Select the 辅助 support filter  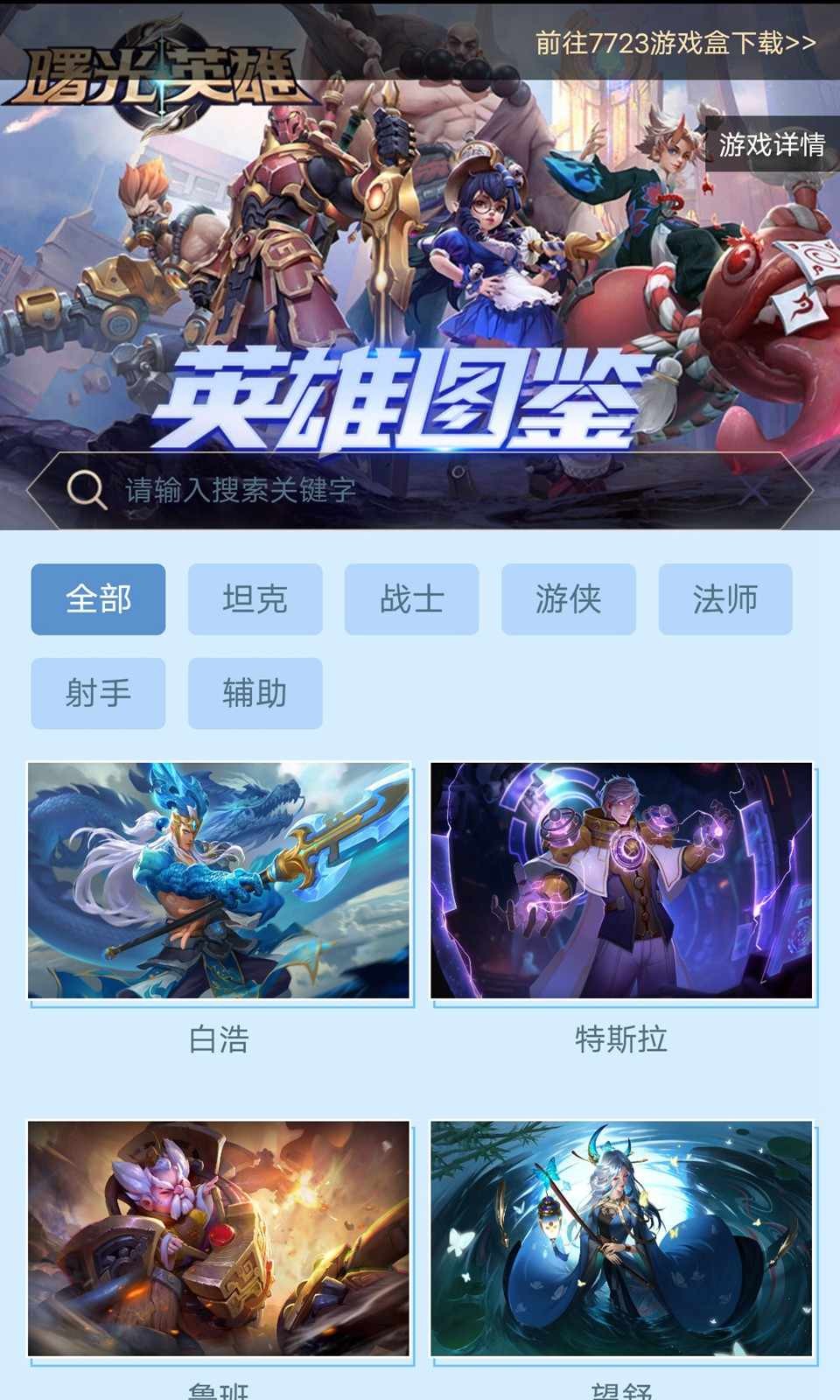click(x=255, y=693)
